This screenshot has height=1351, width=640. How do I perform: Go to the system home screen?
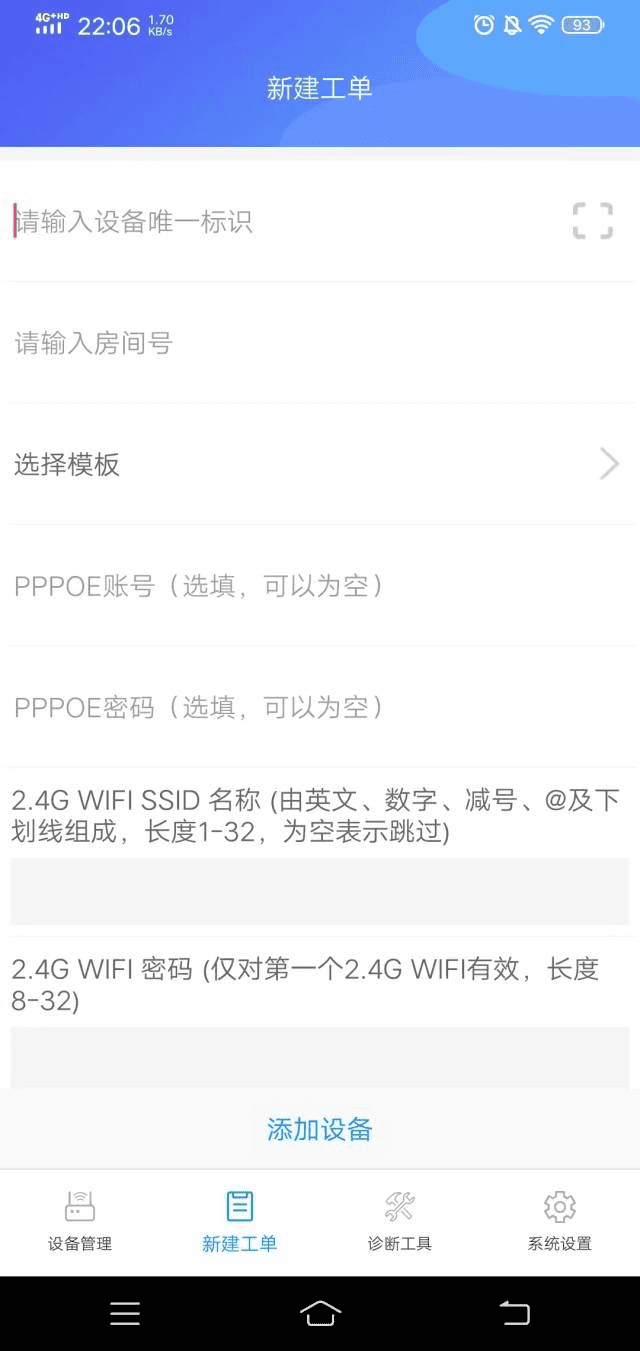[320, 1313]
